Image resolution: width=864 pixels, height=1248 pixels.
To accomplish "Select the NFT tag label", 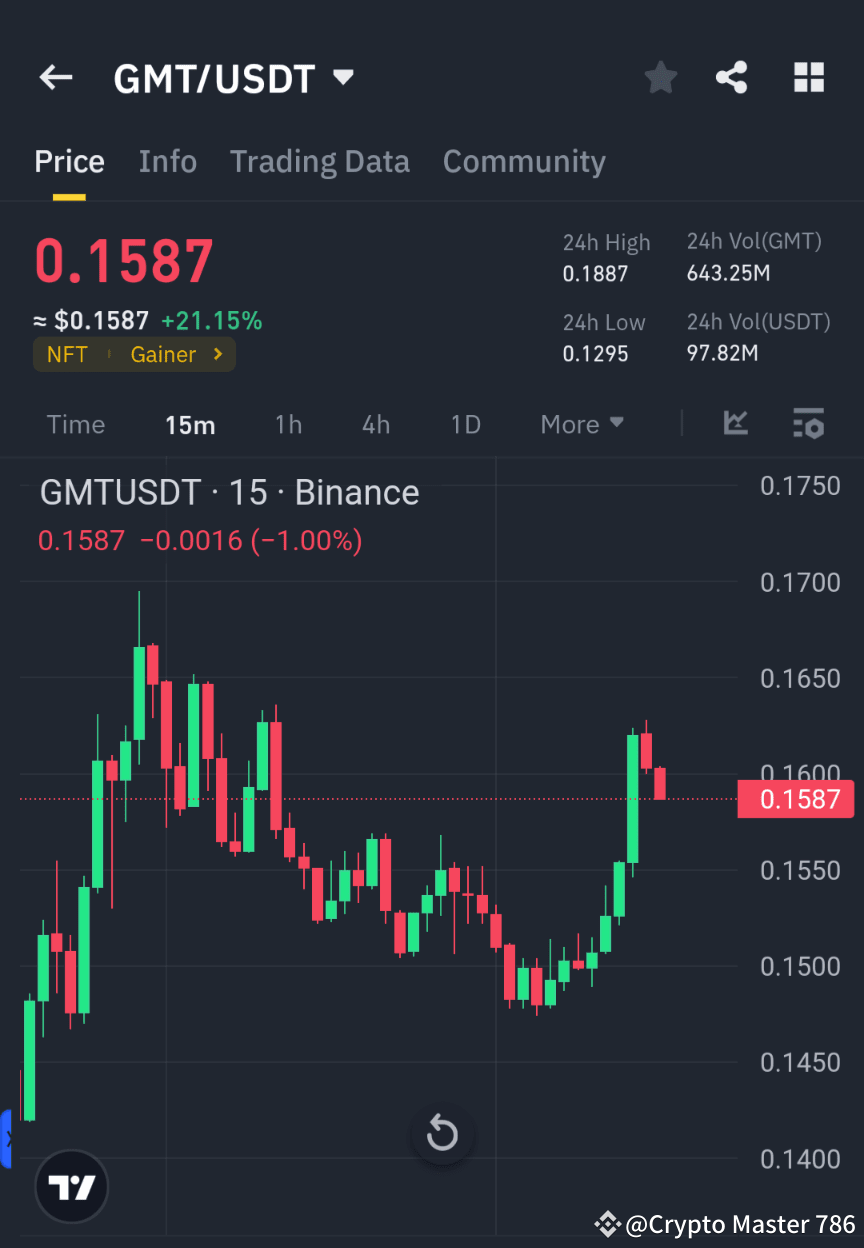I will [67, 354].
